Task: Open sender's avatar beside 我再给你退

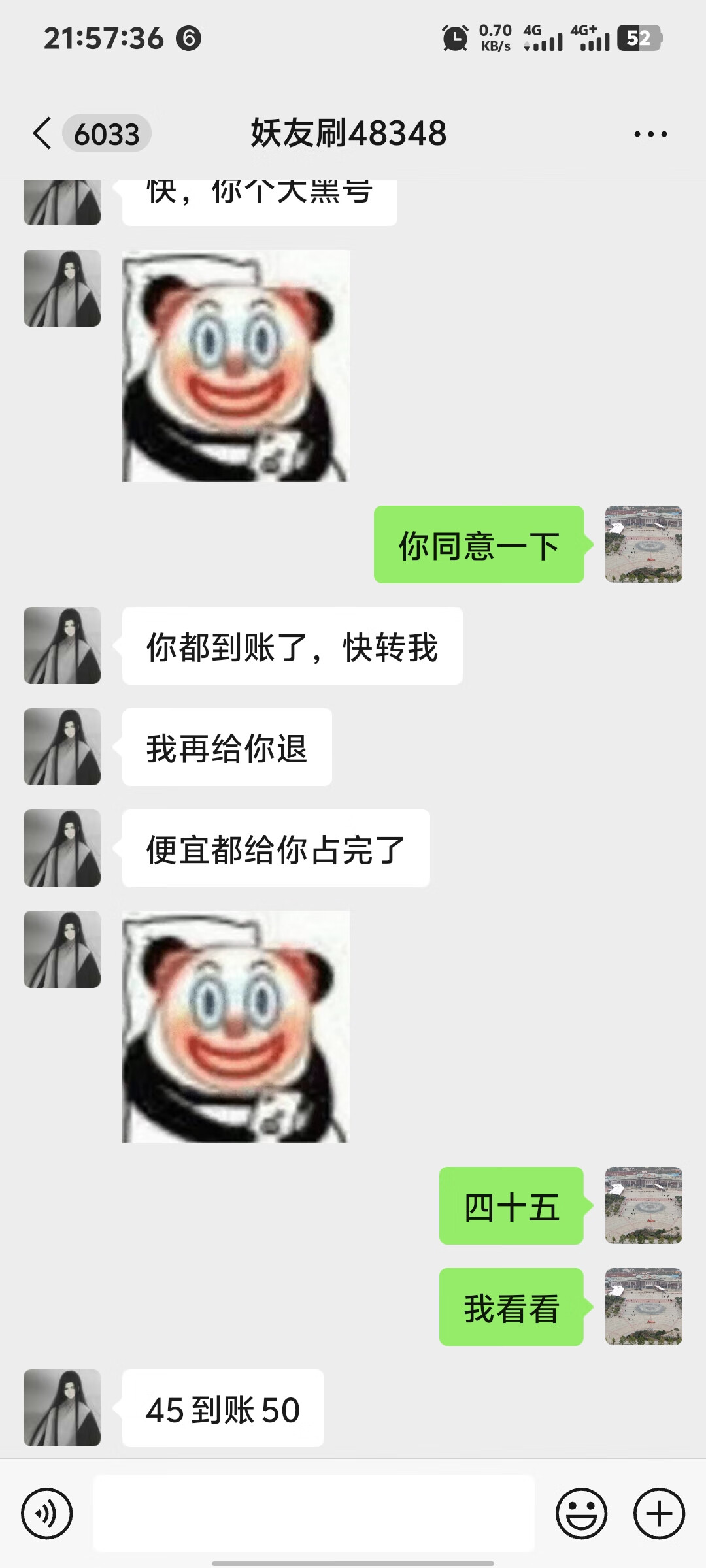Action: (x=62, y=747)
